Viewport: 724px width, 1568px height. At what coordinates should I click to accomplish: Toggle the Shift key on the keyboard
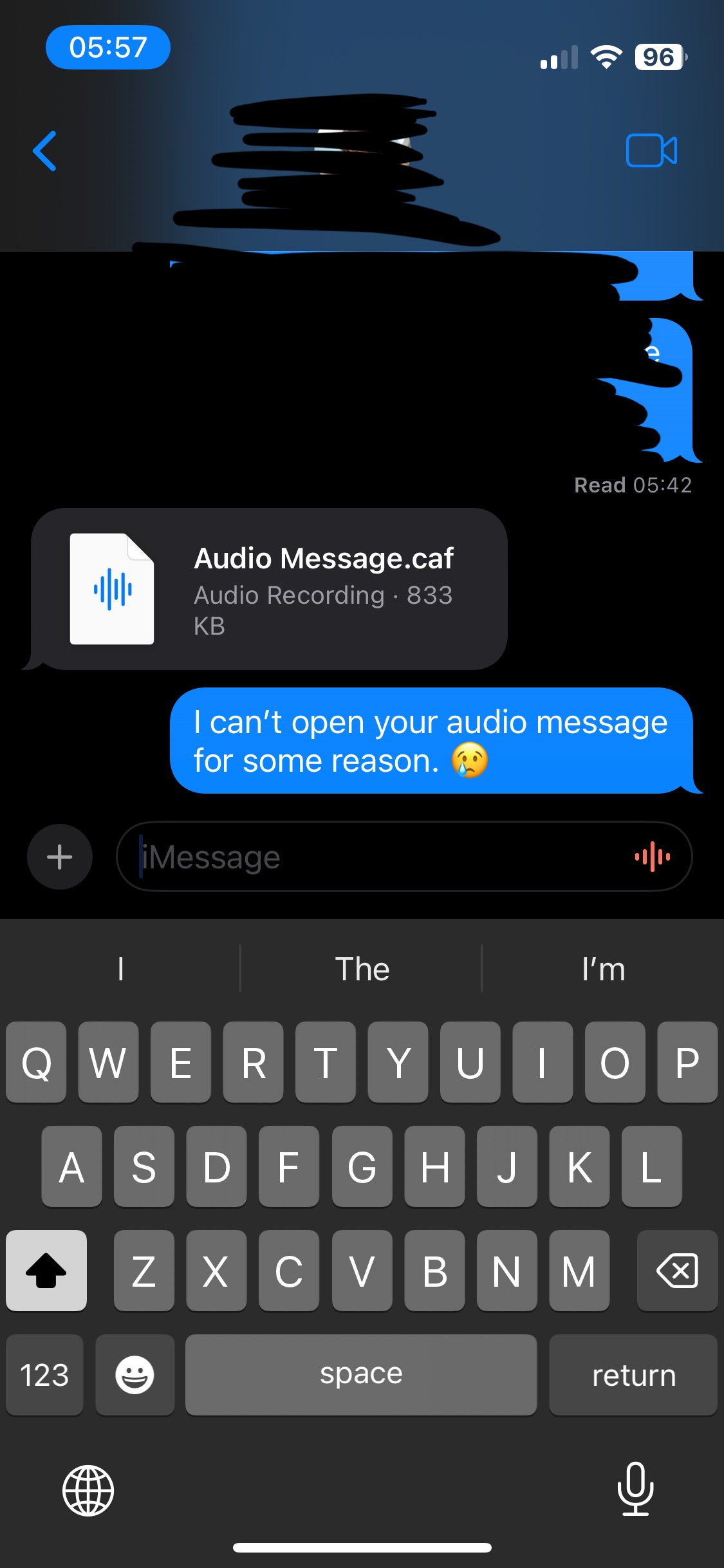(x=46, y=1271)
